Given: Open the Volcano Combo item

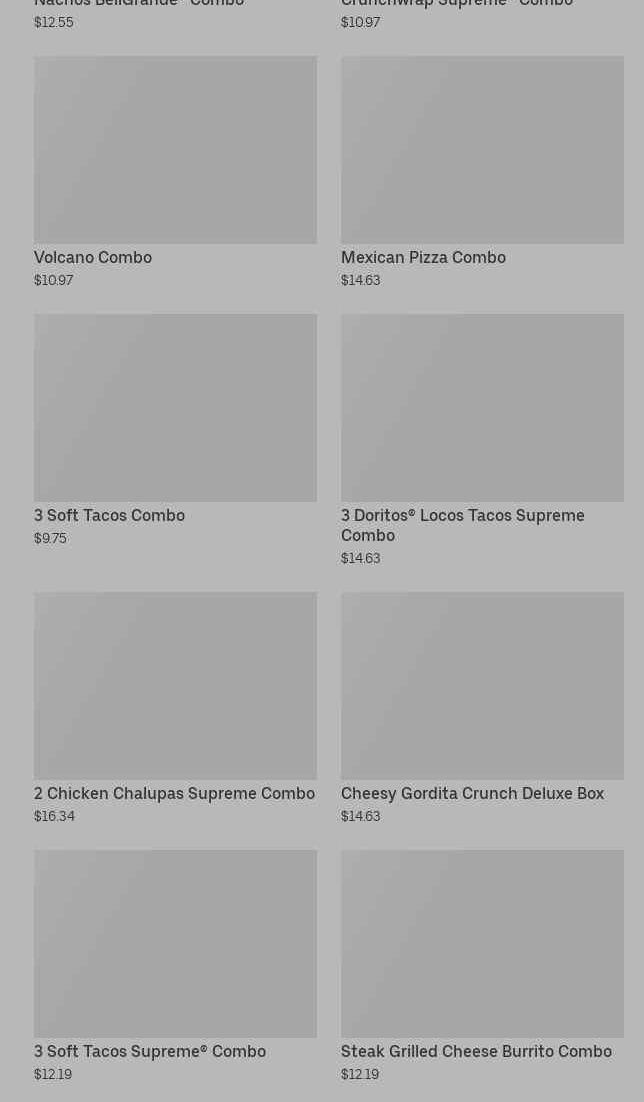Looking at the screenshot, I should [175, 150].
